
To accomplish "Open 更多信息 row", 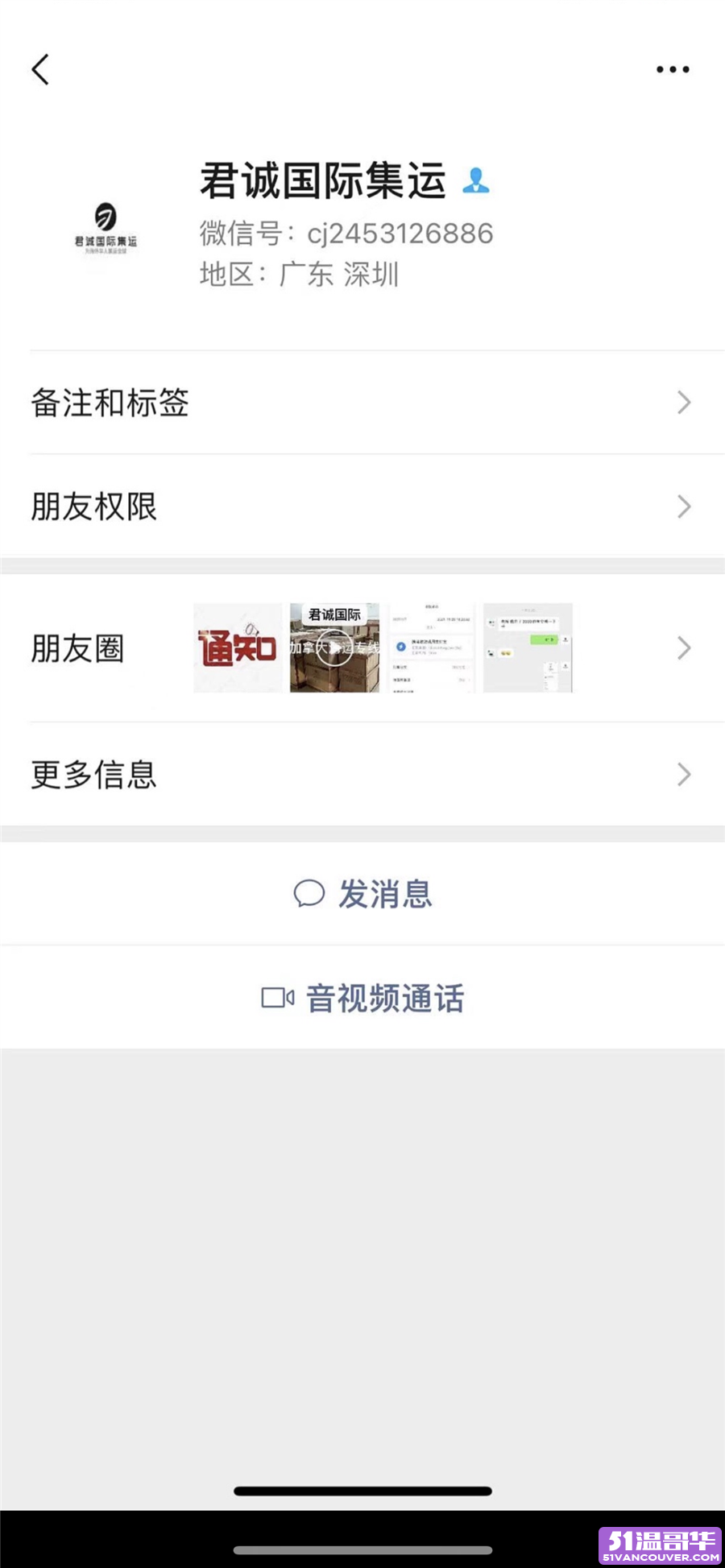I will pos(362,775).
